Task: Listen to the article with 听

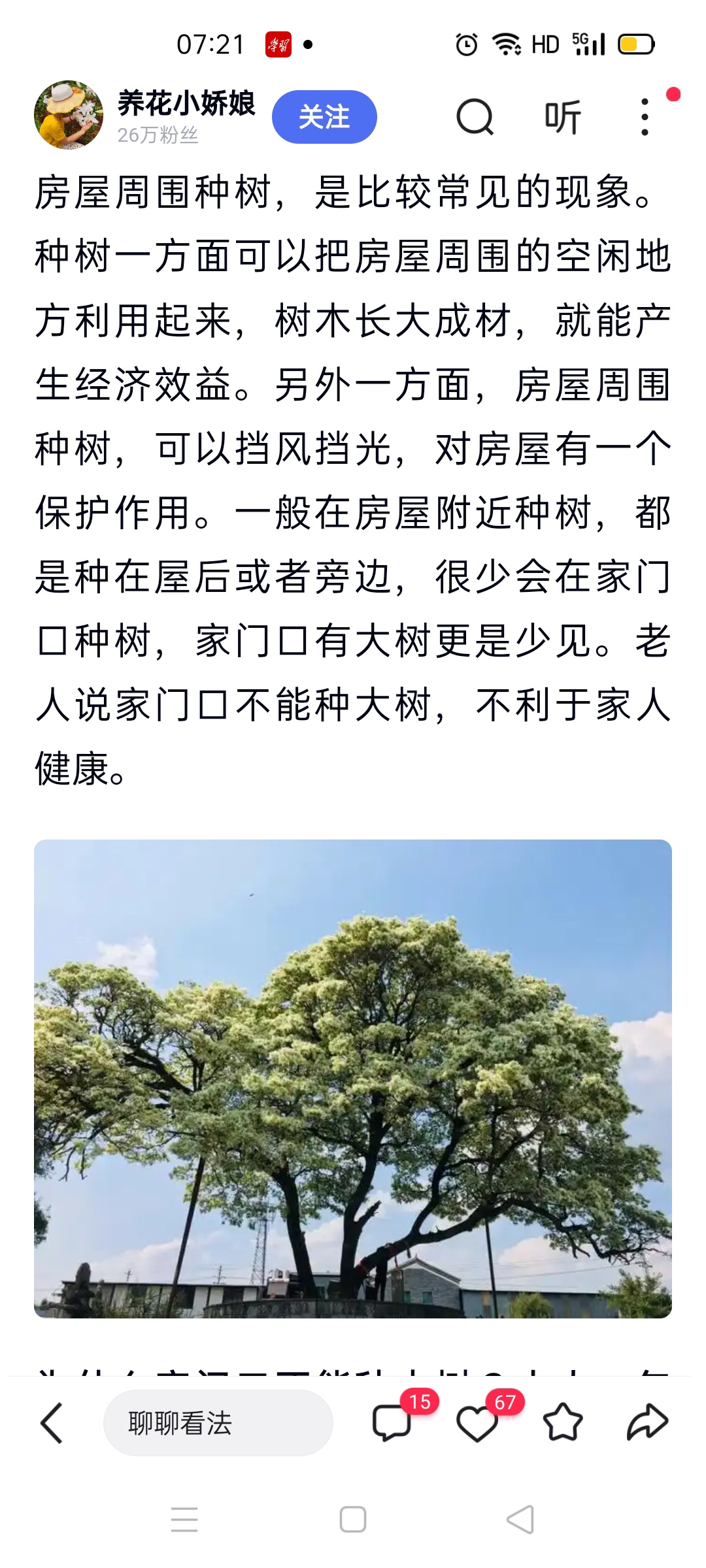Action: [563, 117]
